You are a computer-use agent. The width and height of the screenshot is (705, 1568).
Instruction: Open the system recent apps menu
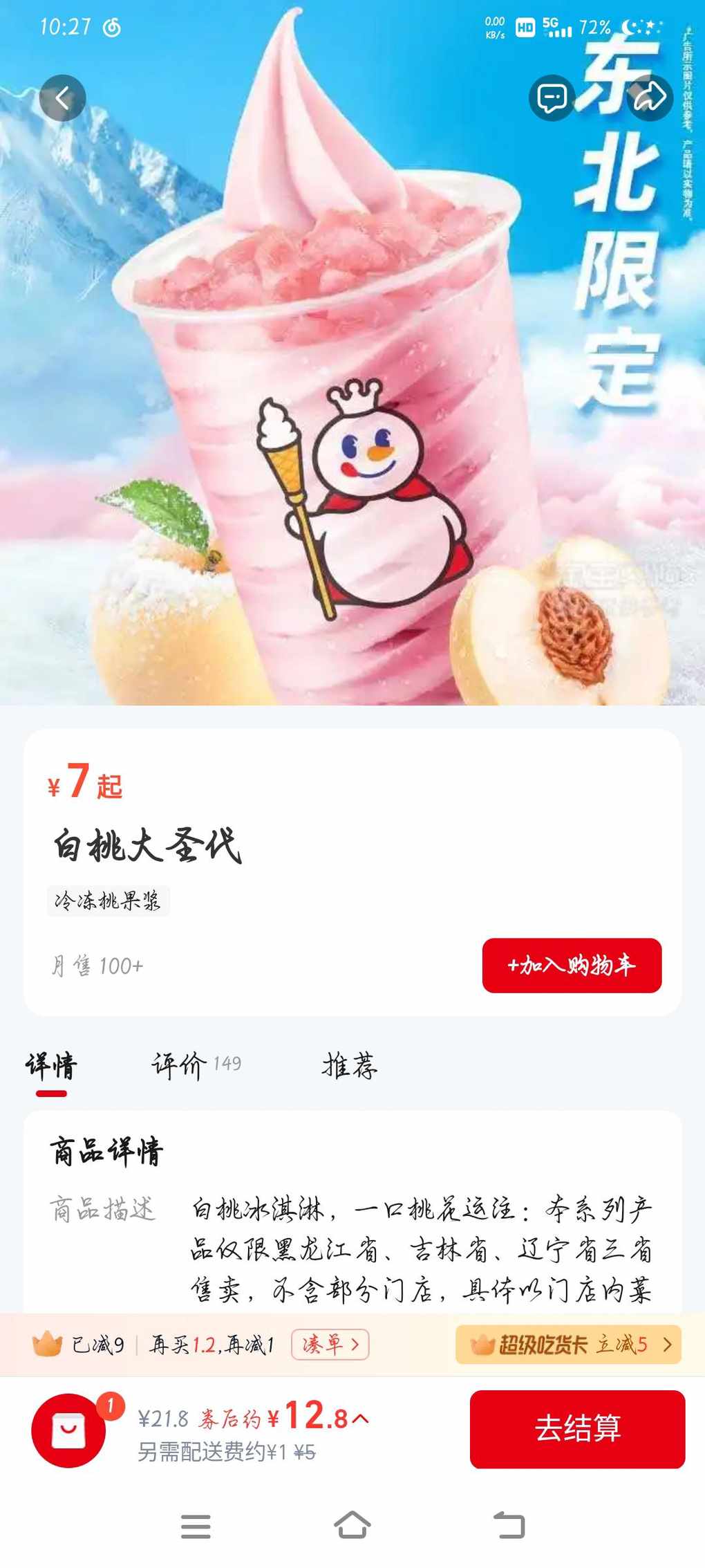(x=196, y=1525)
